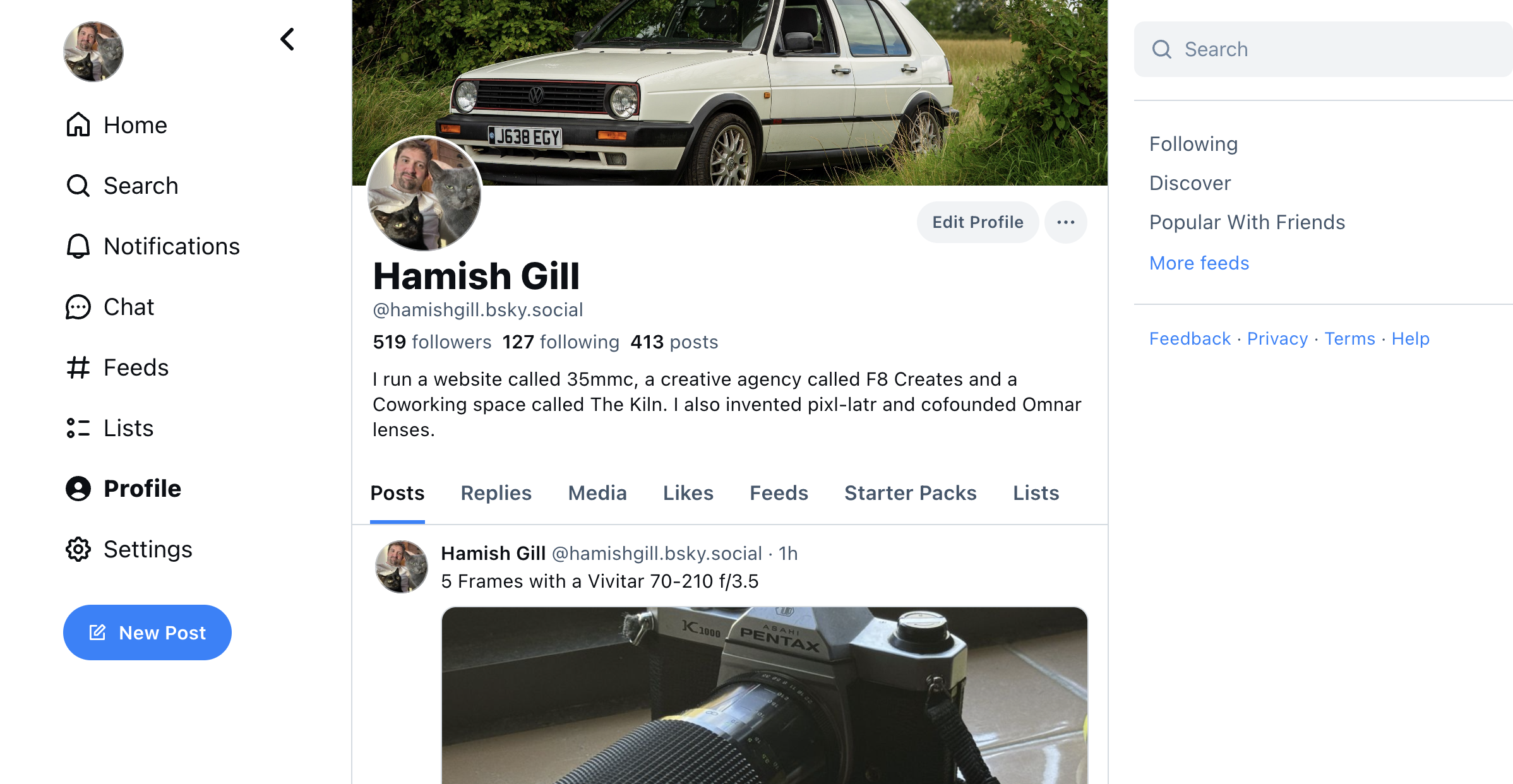Open the Discover feed
Viewport: 1513px width, 784px height.
[1190, 183]
